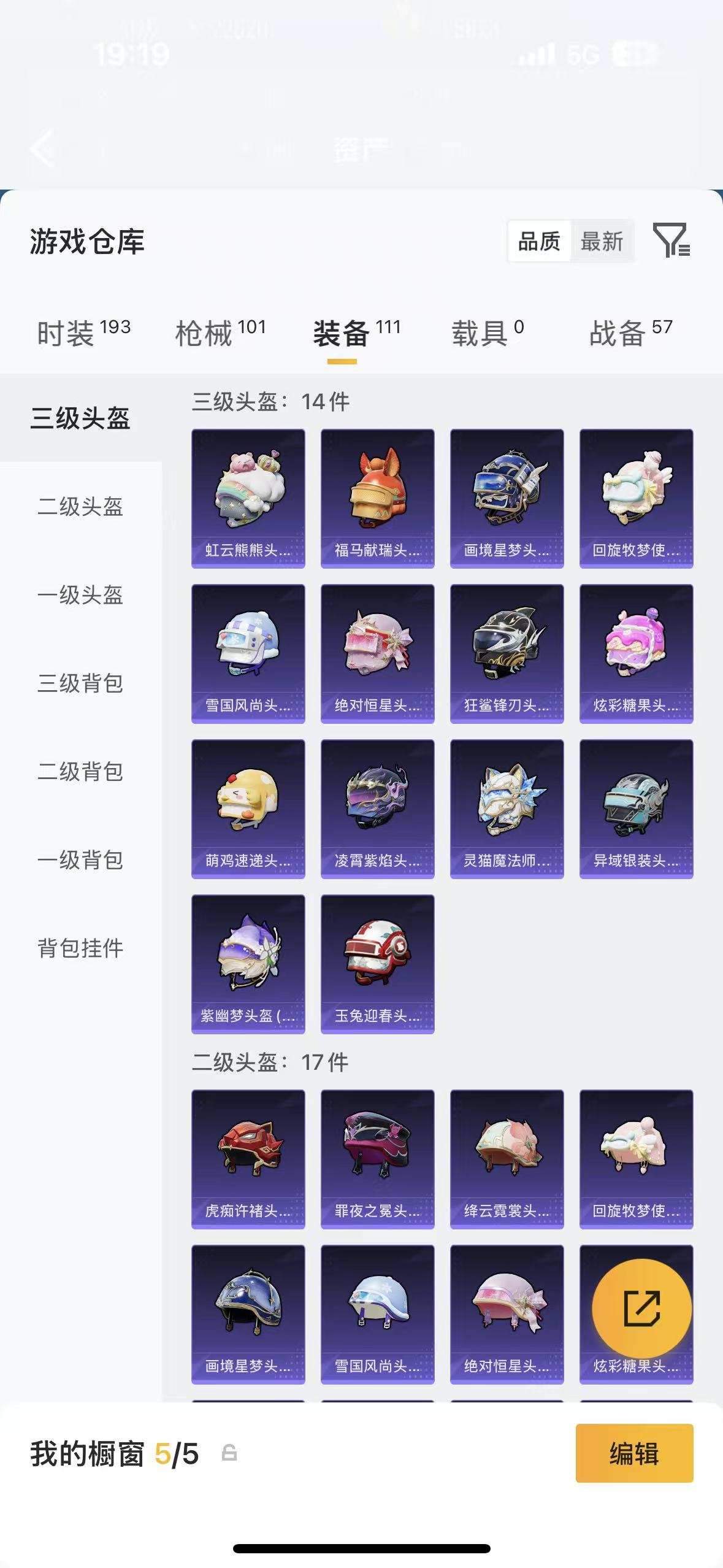Select 背包挂件 in the sidebar
Image resolution: width=723 pixels, height=1568 pixels.
(x=80, y=948)
